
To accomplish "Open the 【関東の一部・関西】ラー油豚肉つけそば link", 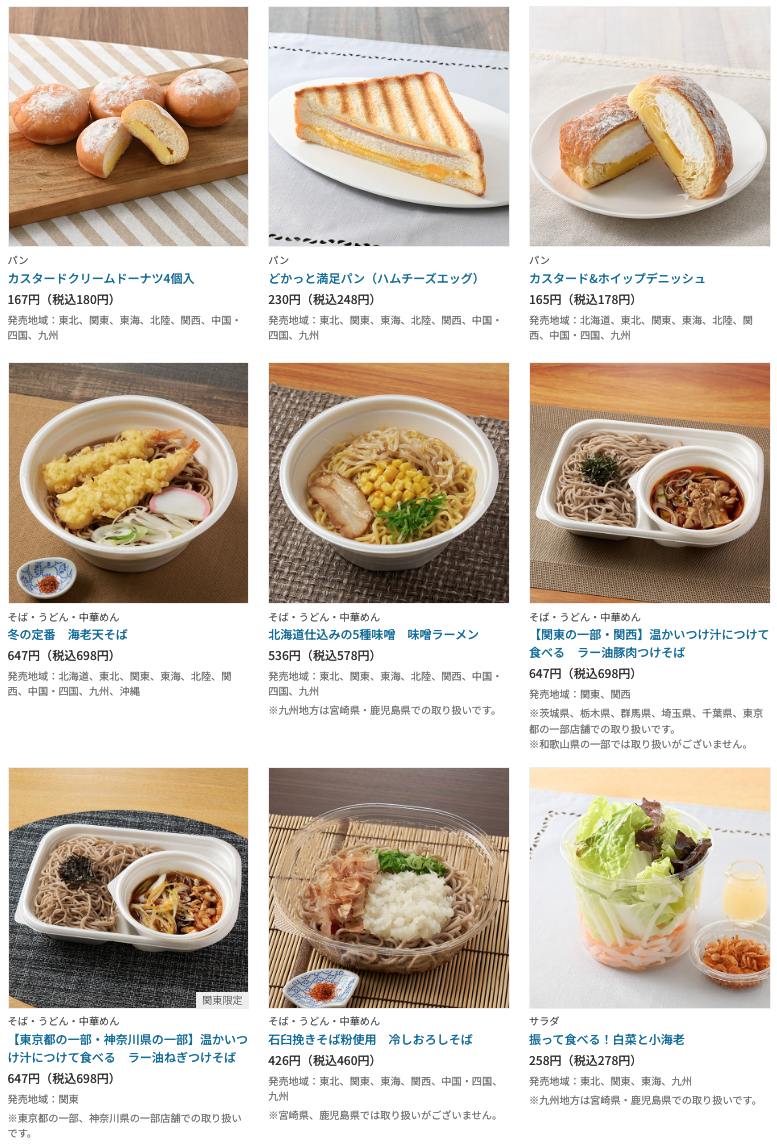I will pyautogui.click(x=648, y=643).
